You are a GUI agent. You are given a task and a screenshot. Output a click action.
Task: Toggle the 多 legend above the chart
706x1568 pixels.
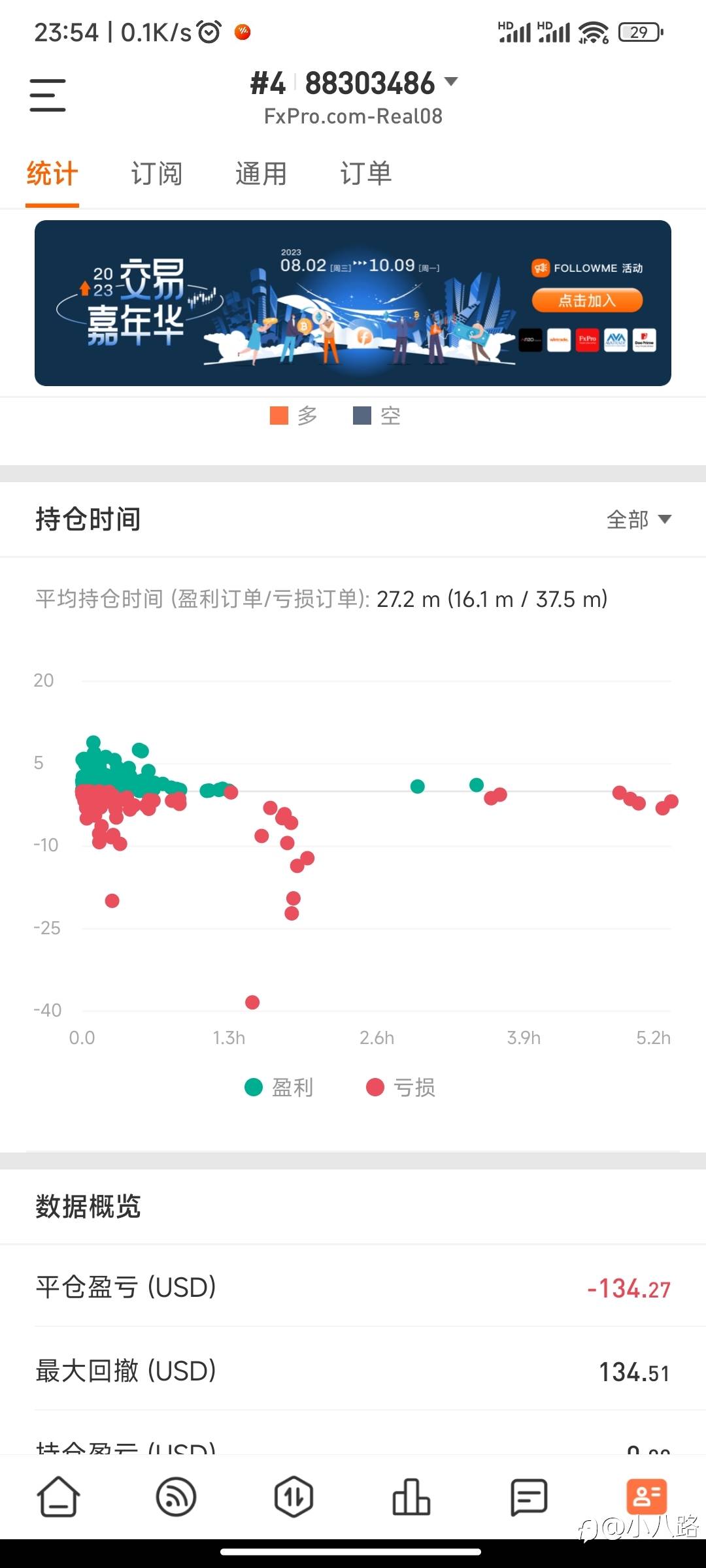coord(294,416)
